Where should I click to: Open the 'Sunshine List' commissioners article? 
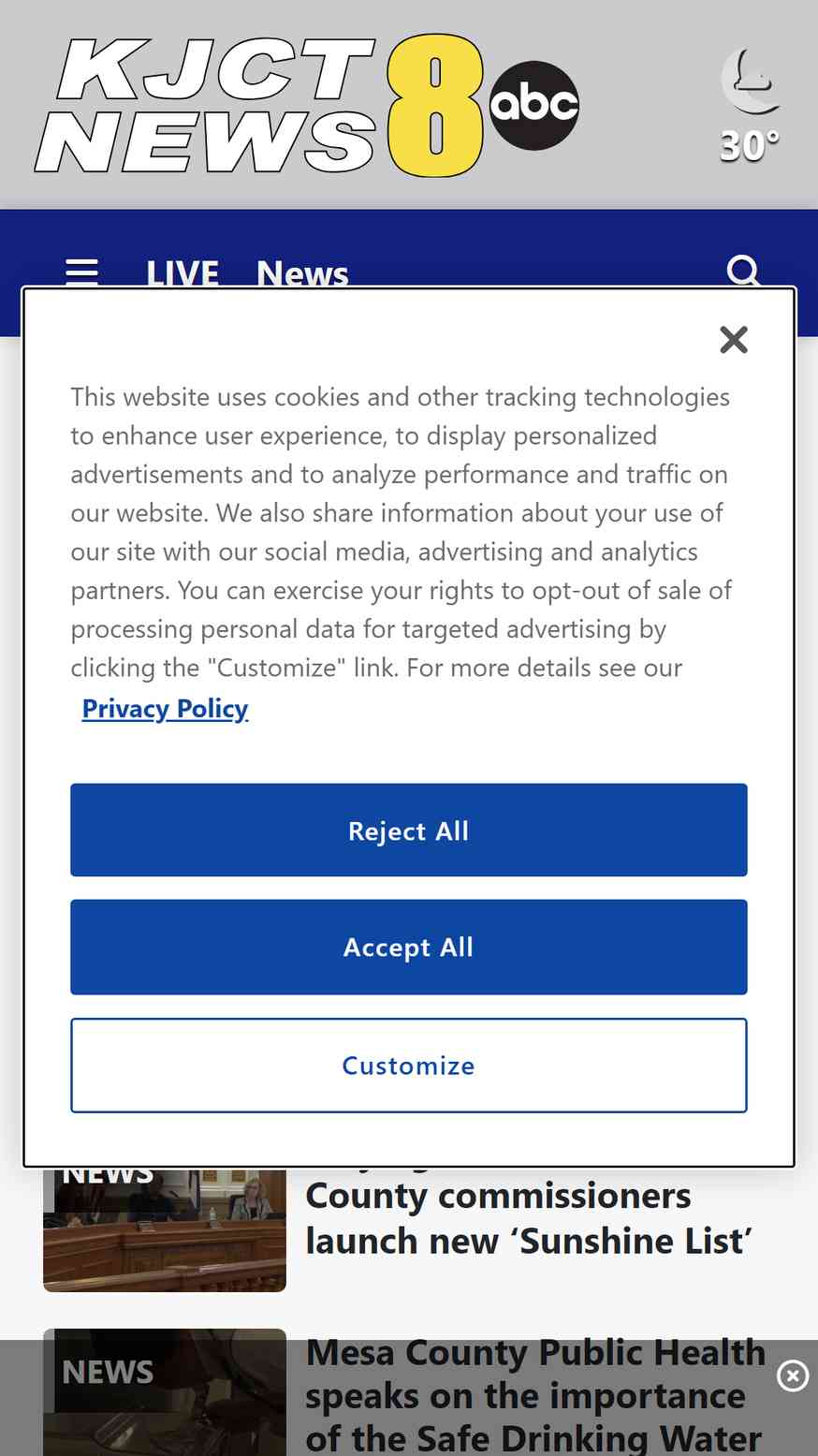[x=529, y=1217]
